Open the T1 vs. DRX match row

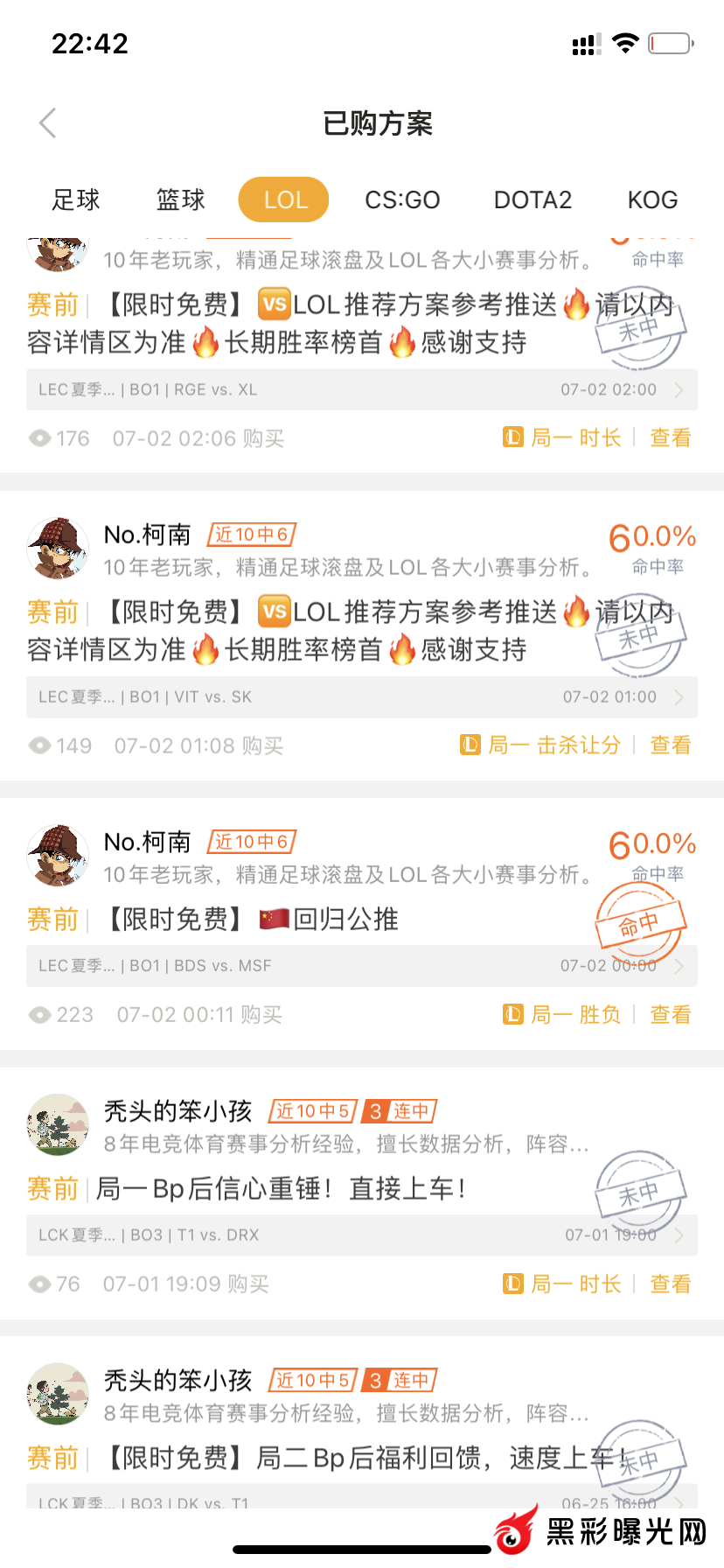point(361,1235)
